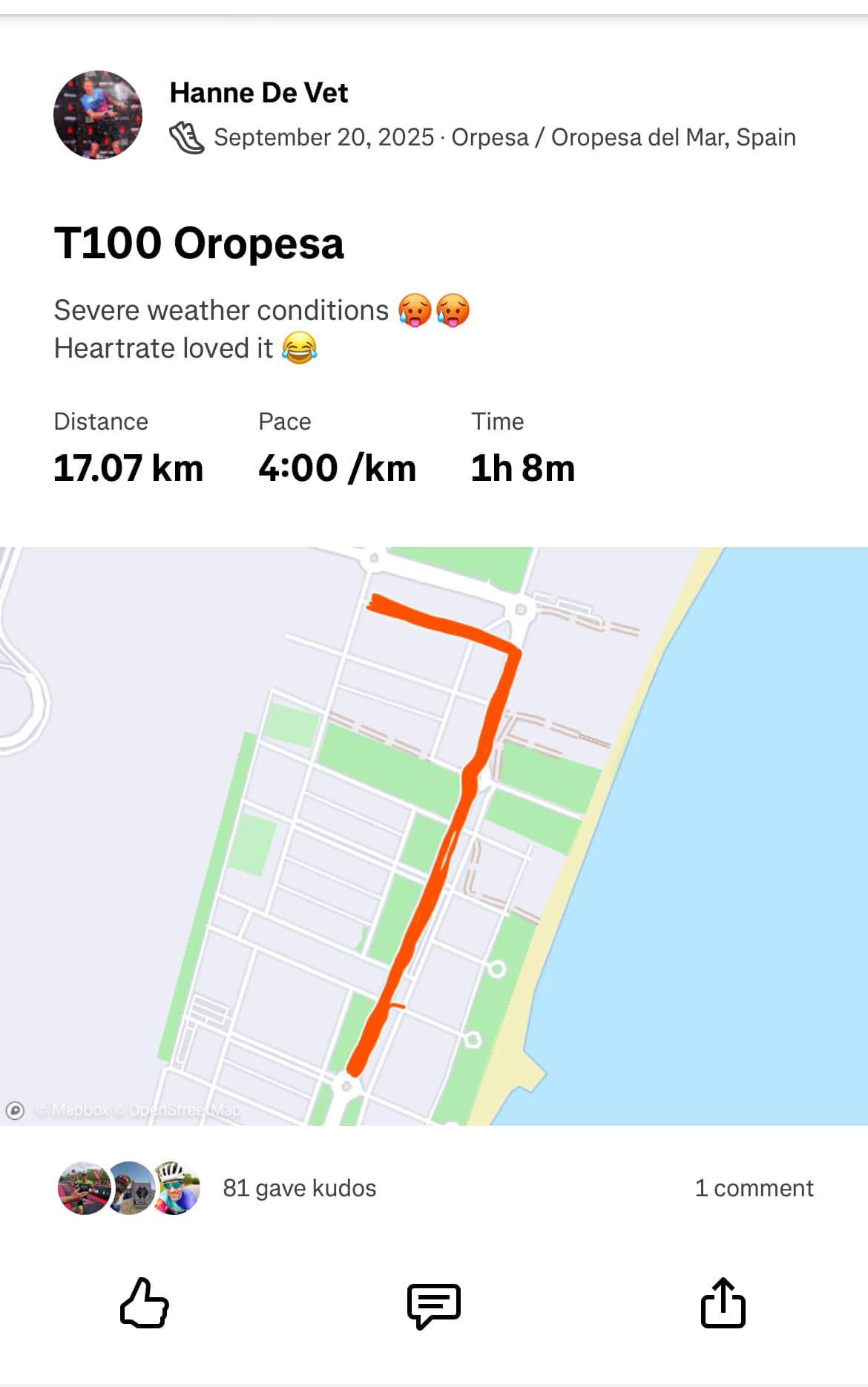Share this activity
868x1387 pixels.
723,1303
